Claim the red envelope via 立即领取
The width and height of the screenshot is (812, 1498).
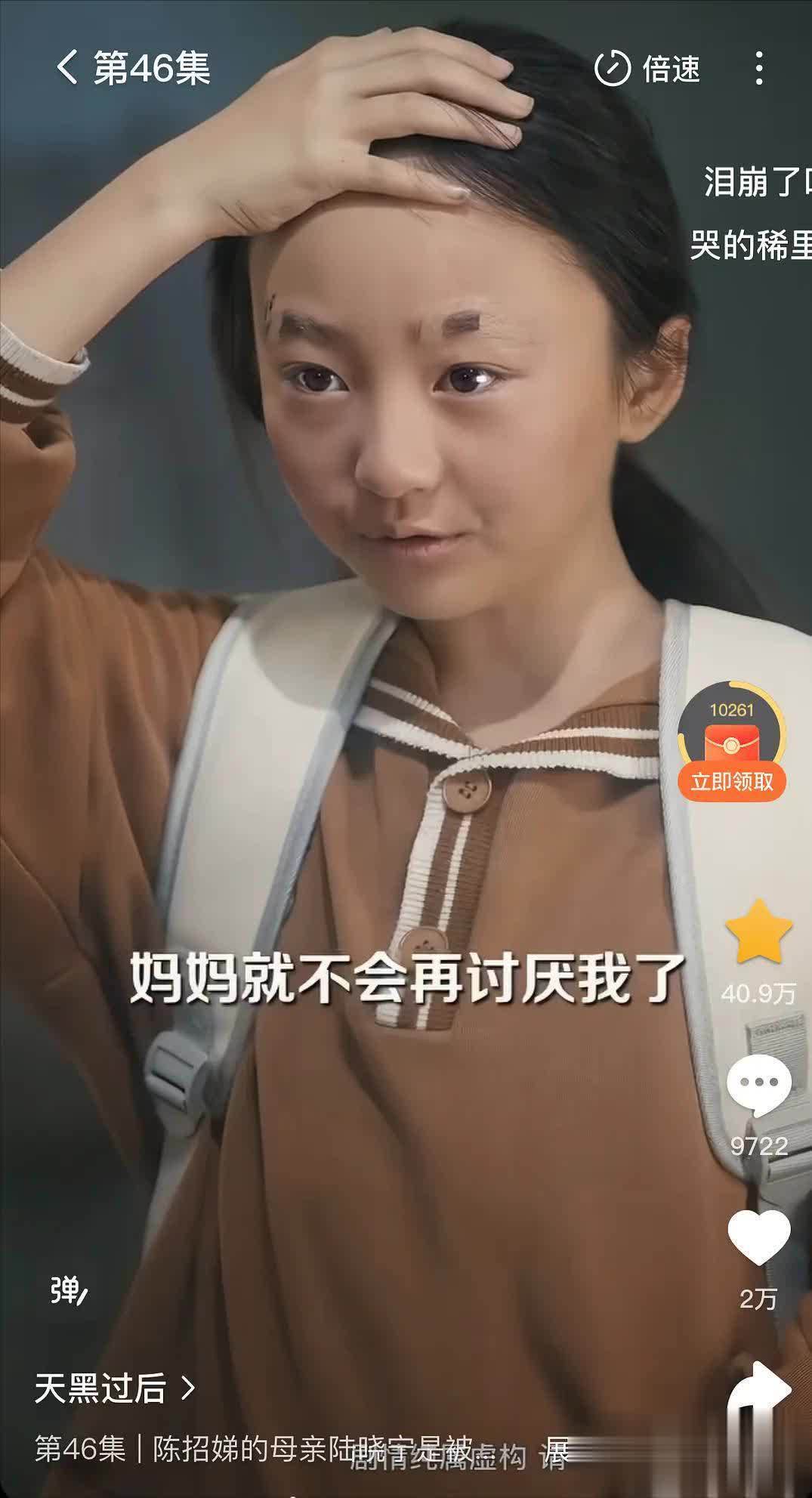(731, 781)
